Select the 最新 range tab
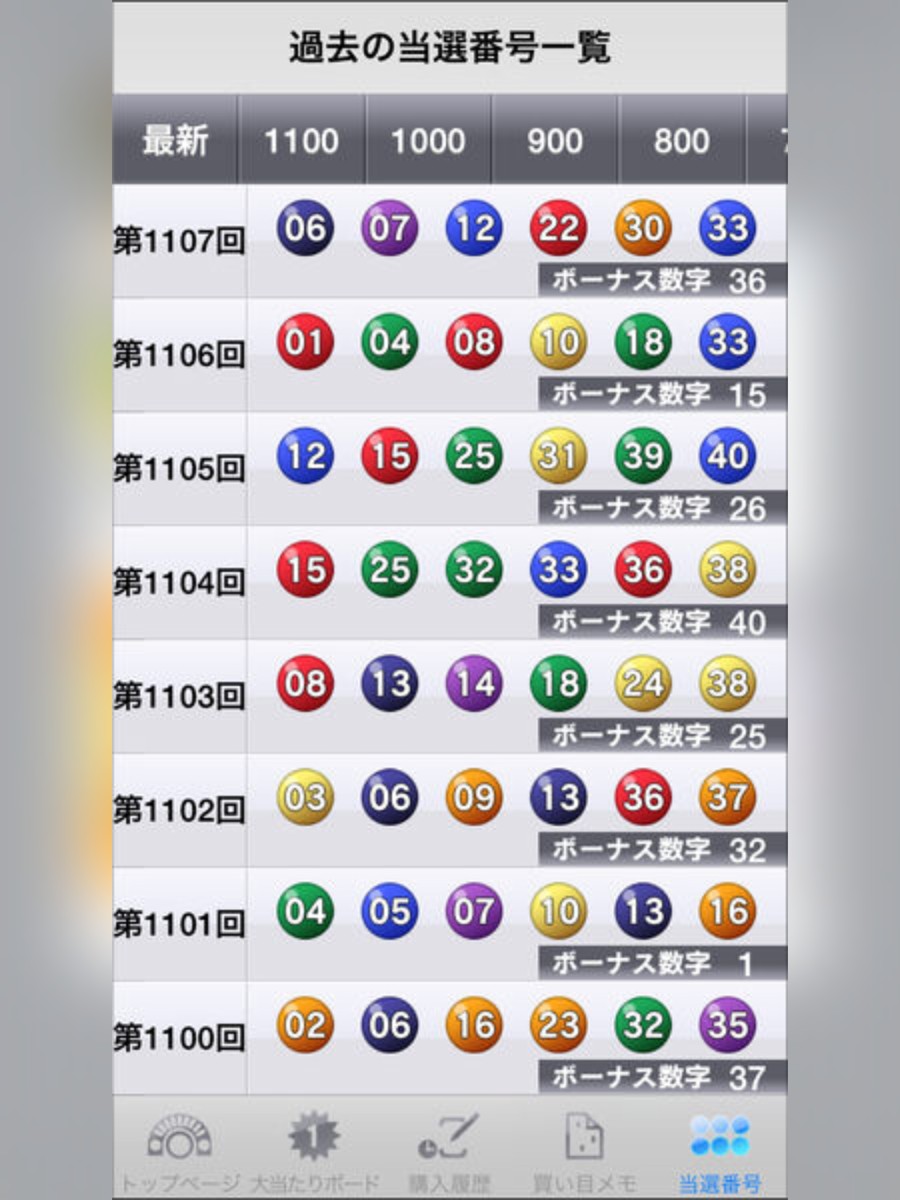This screenshot has height=1200, width=900. (x=175, y=140)
